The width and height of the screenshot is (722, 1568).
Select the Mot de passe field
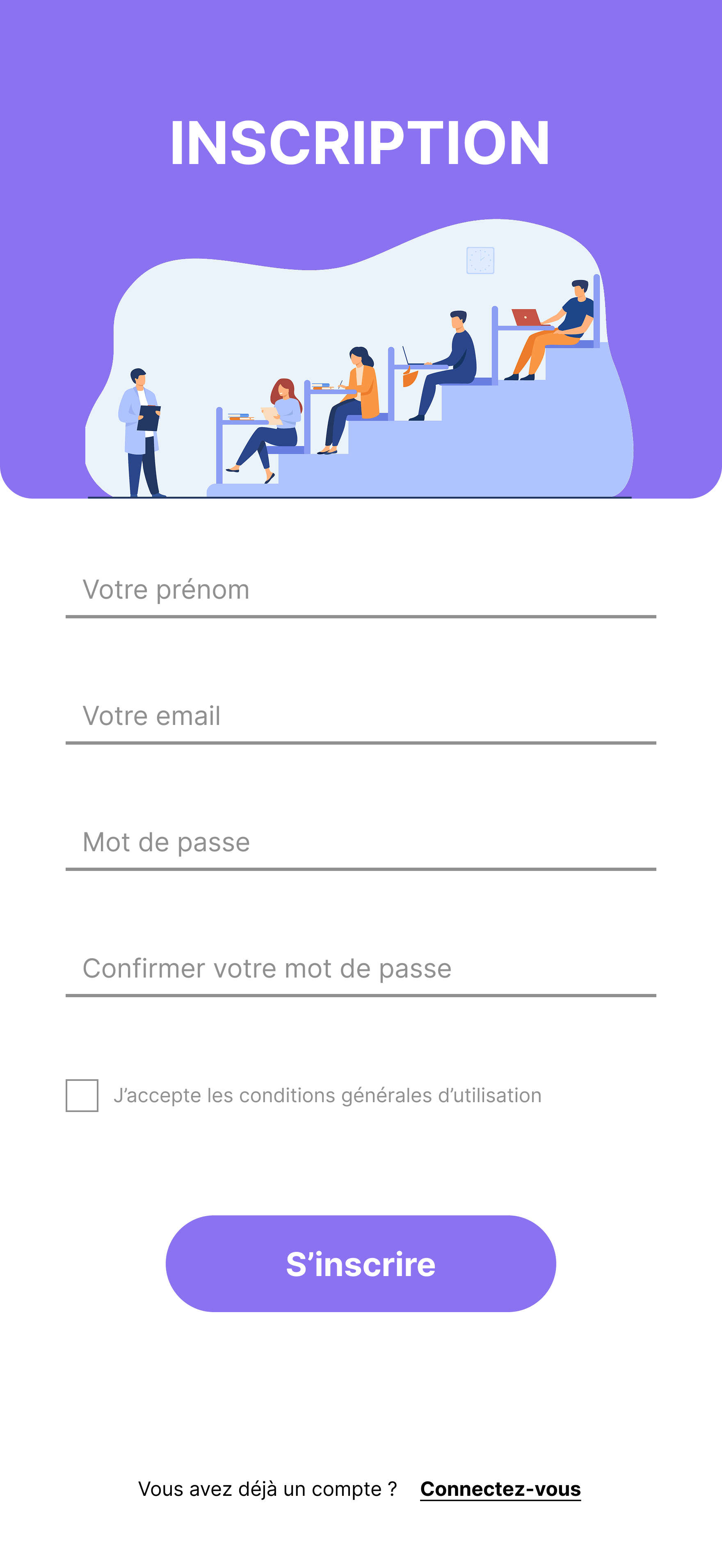[x=361, y=843]
